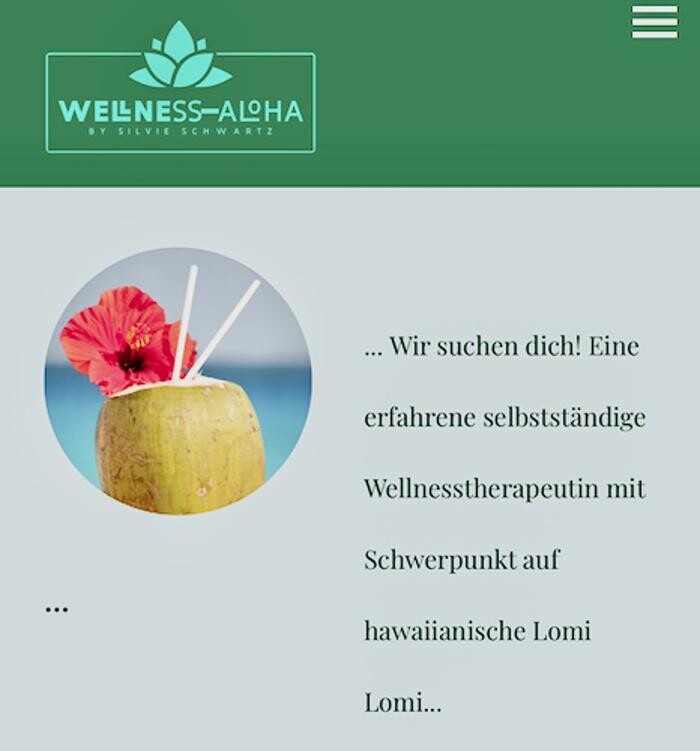Screen dimensions: 700x751
Task: Tap the Wellness-Aloha logo to go home
Action: [180, 90]
